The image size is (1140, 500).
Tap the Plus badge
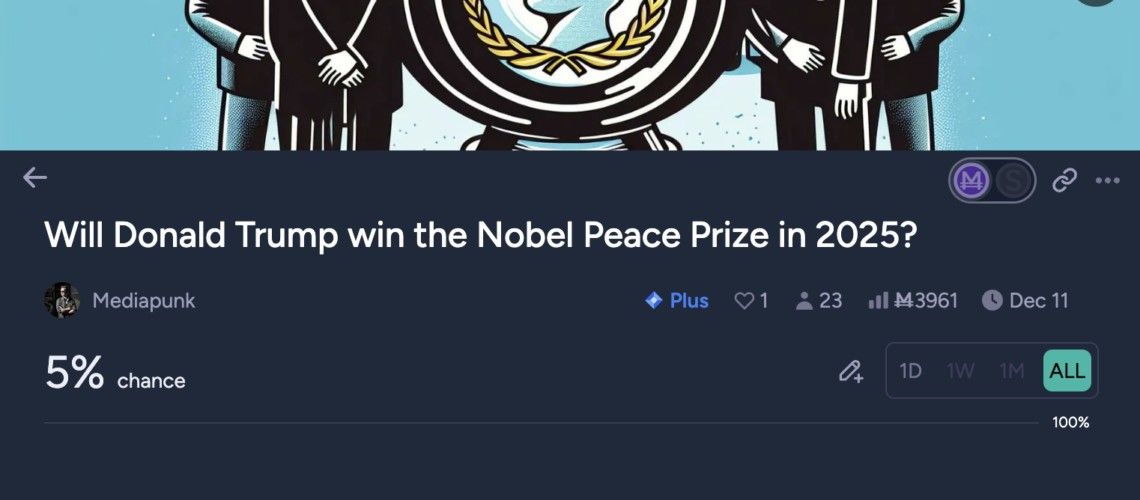coord(677,300)
